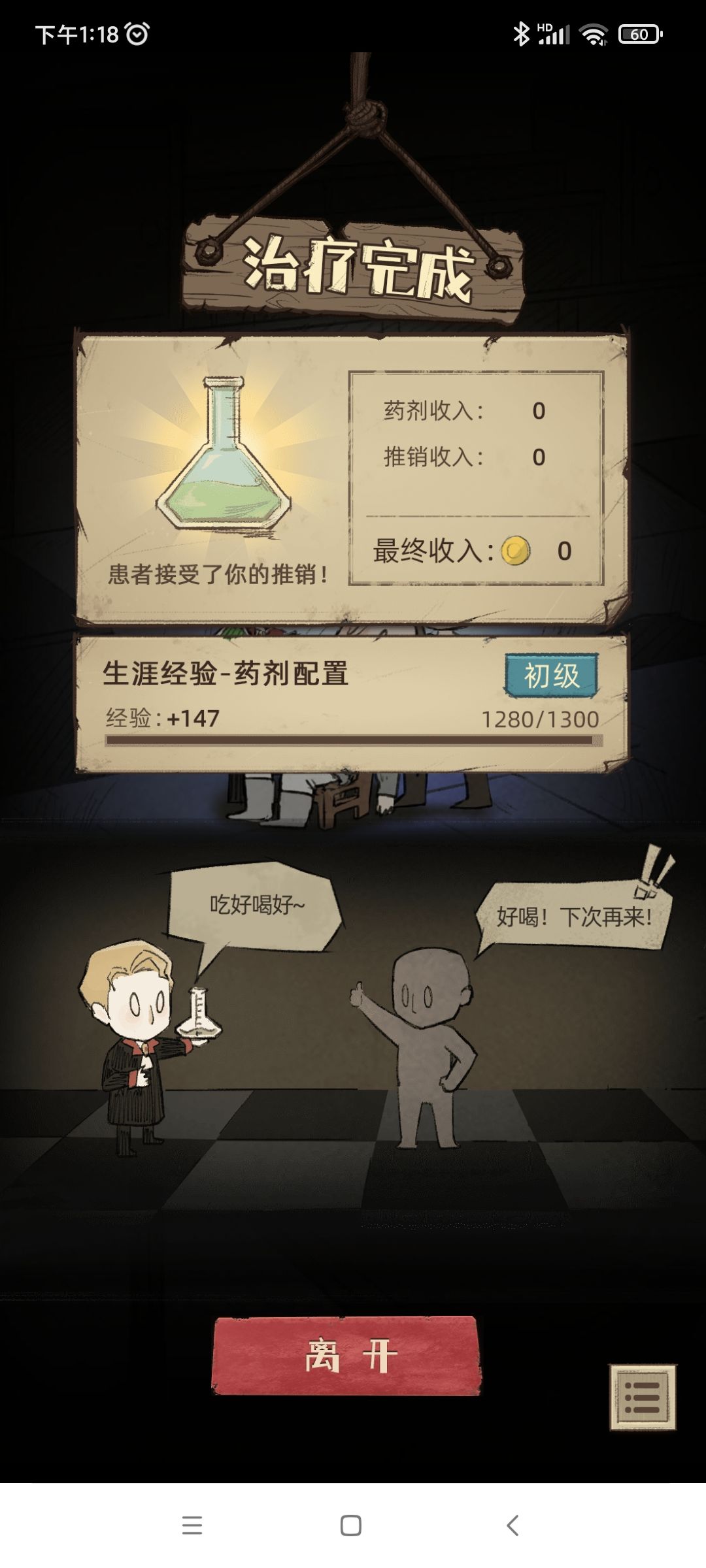Tap the experience progress bar showing 1280/1300

click(x=353, y=738)
